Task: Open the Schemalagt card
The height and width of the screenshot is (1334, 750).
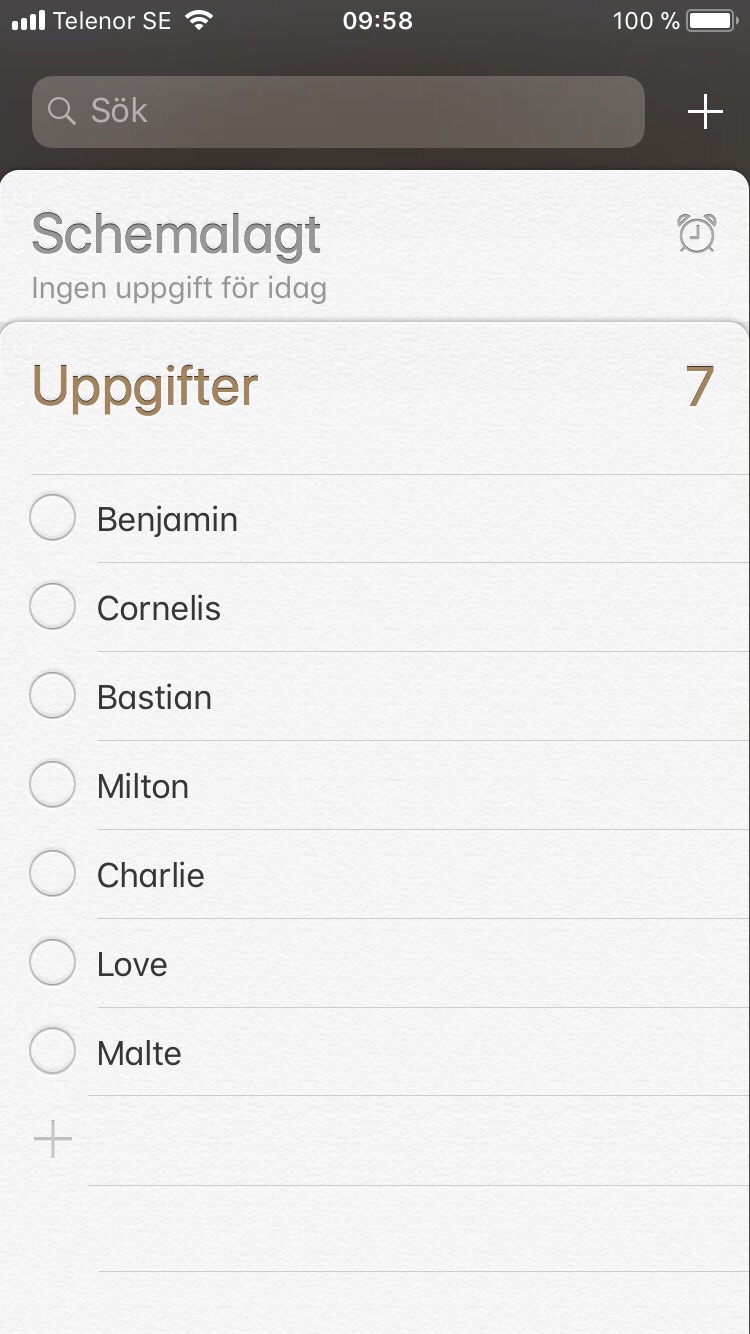Action: pyautogui.click(x=375, y=247)
